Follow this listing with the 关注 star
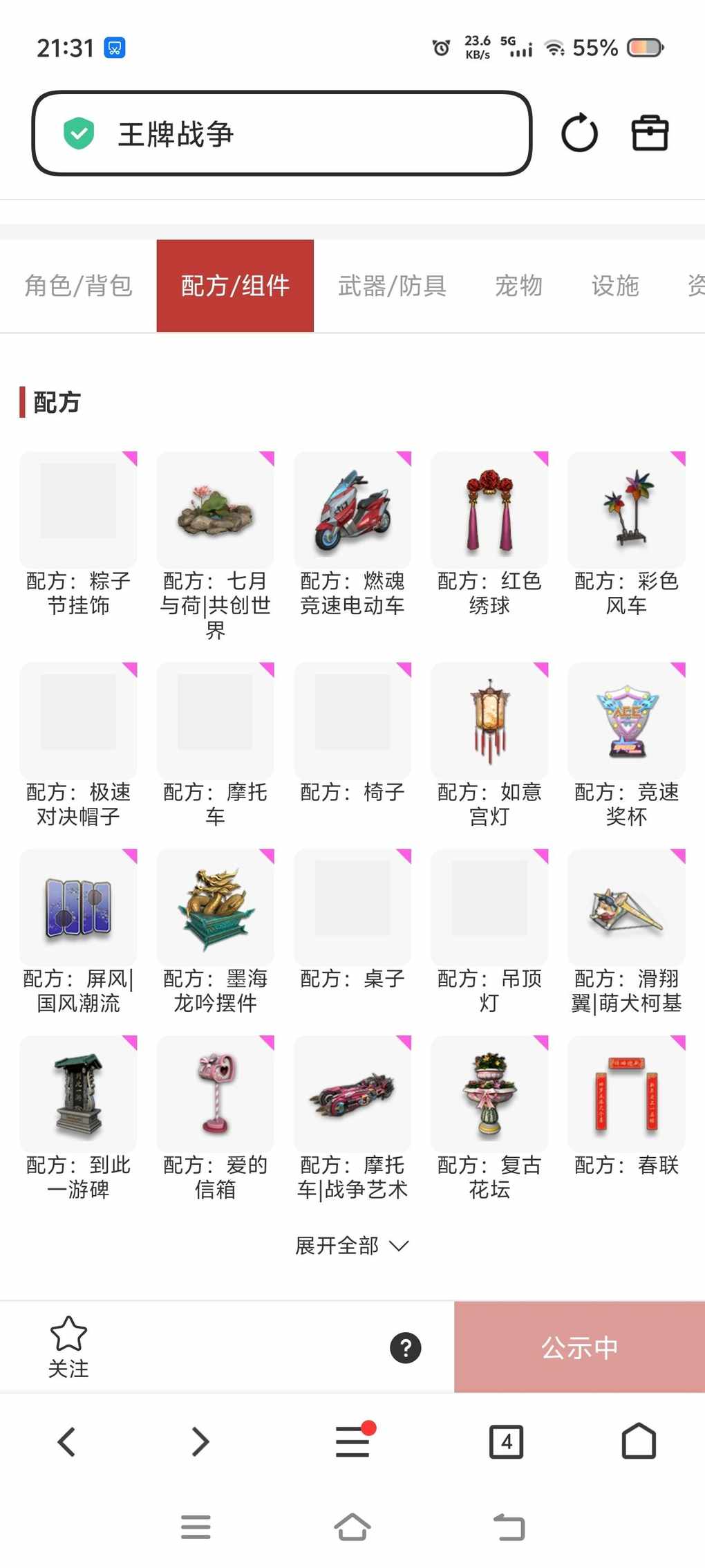 click(x=68, y=1346)
